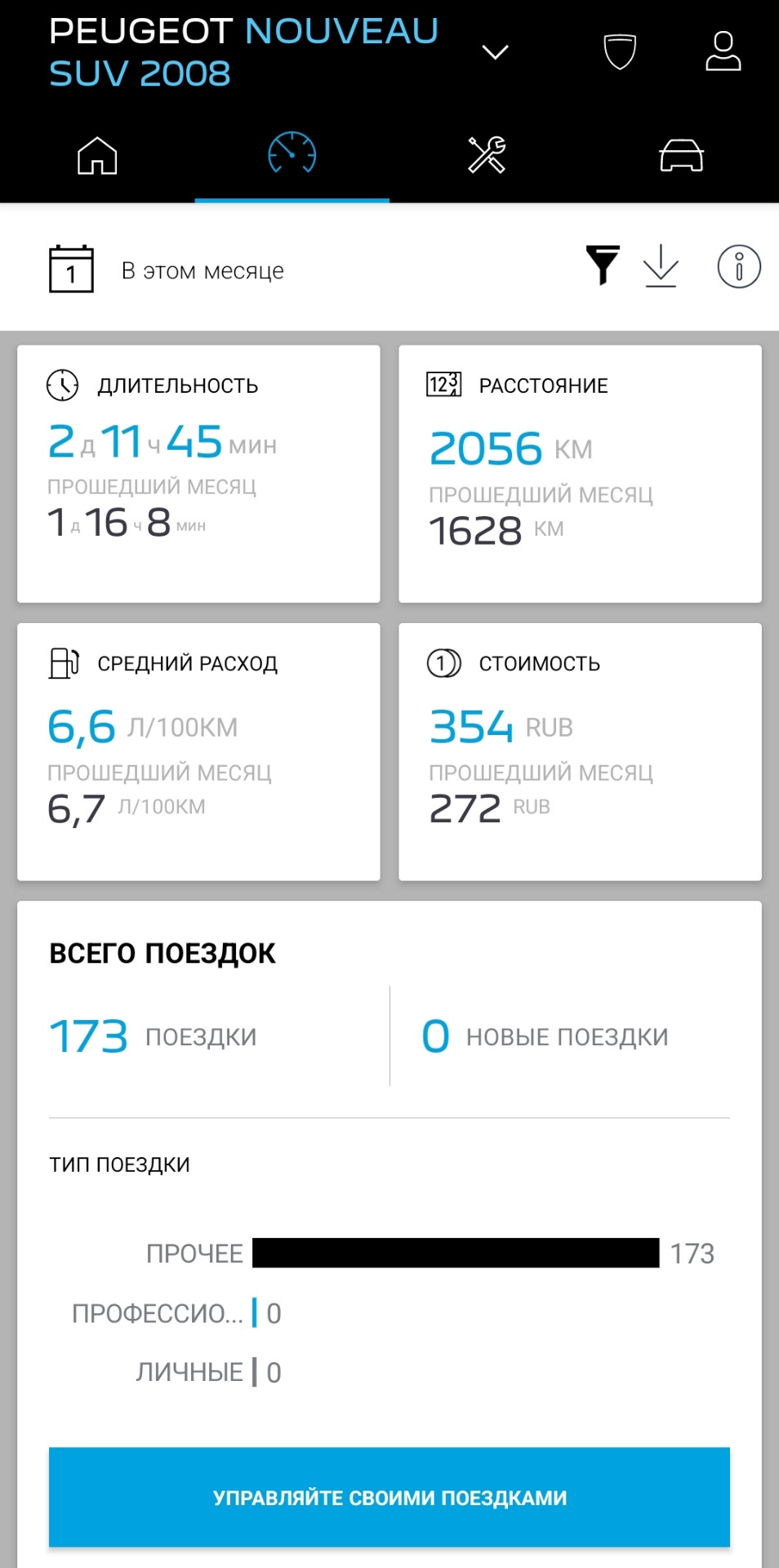The image size is (779, 1568).
Task: Download trip data
Action: [x=661, y=266]
